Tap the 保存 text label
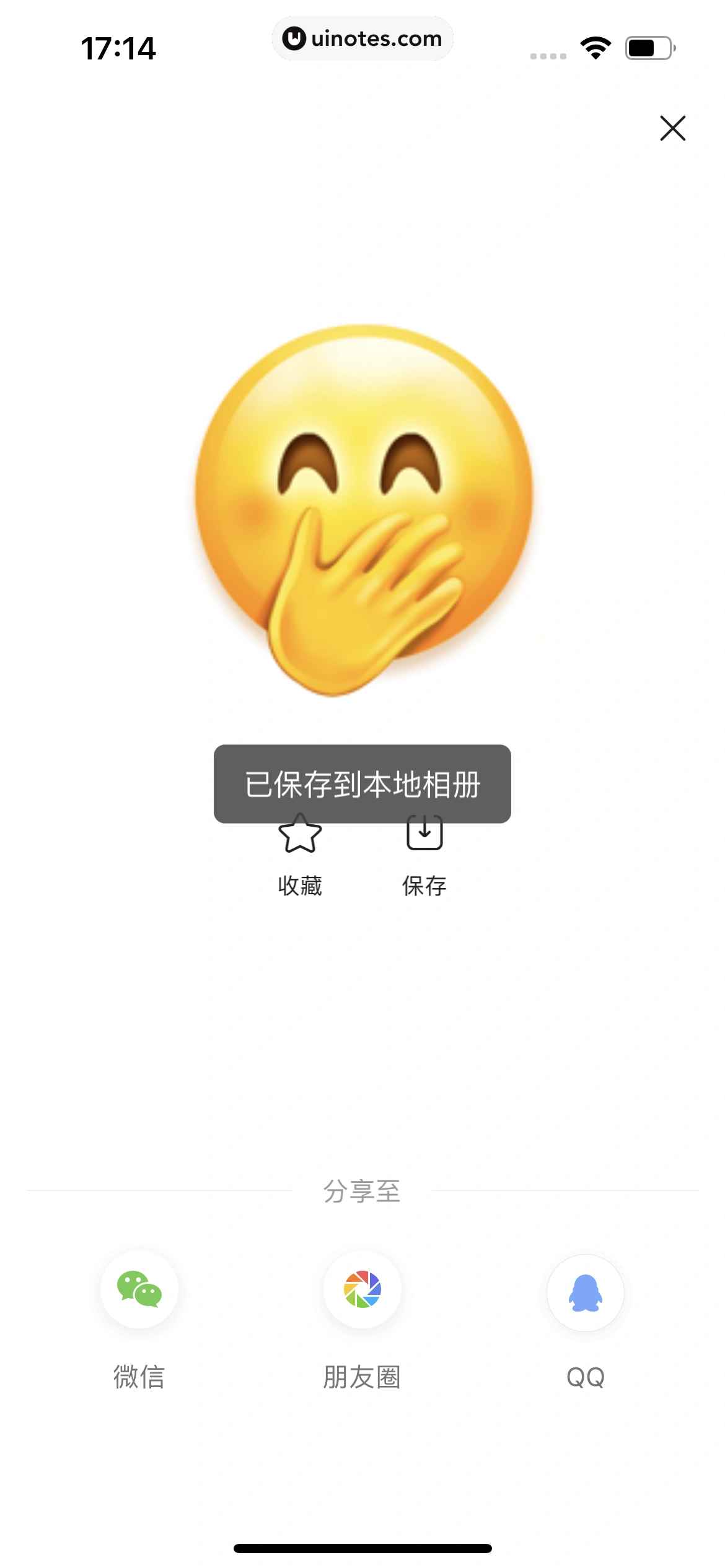 coord(424,886)
